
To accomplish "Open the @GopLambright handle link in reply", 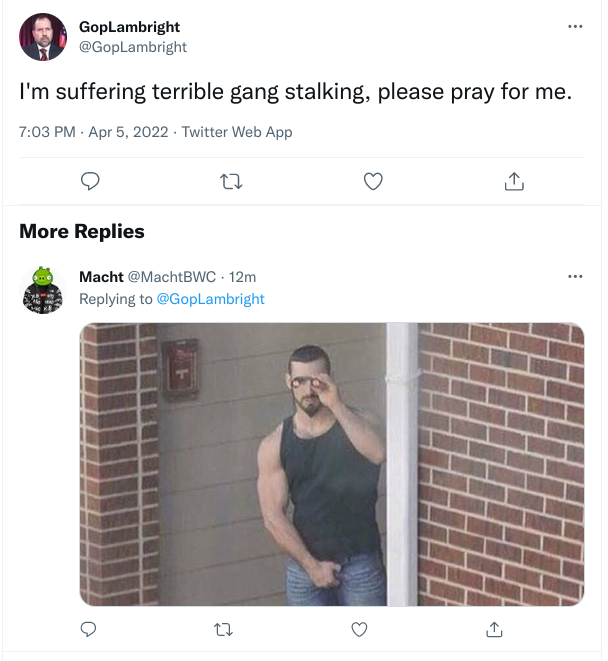I will tap(211, 299).
